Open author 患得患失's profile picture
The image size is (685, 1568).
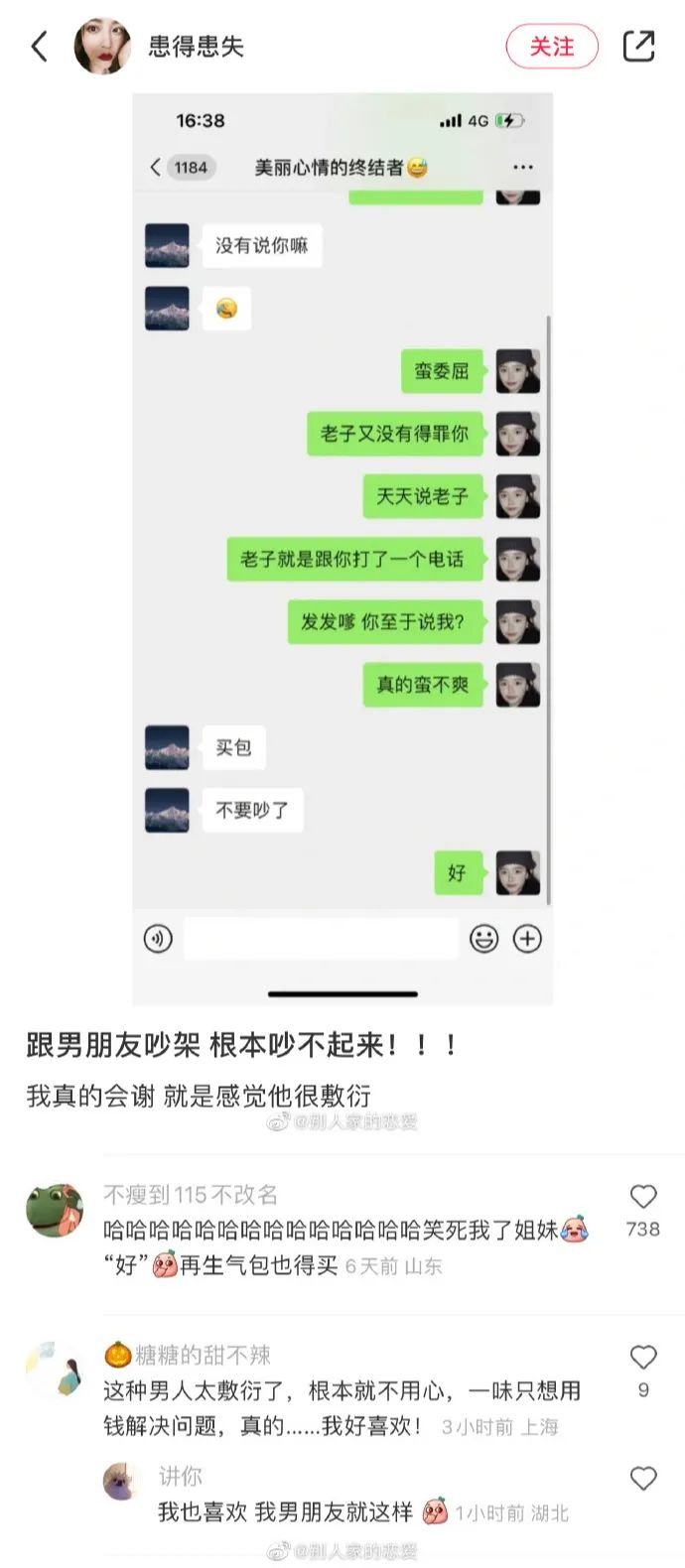(102, 47)
